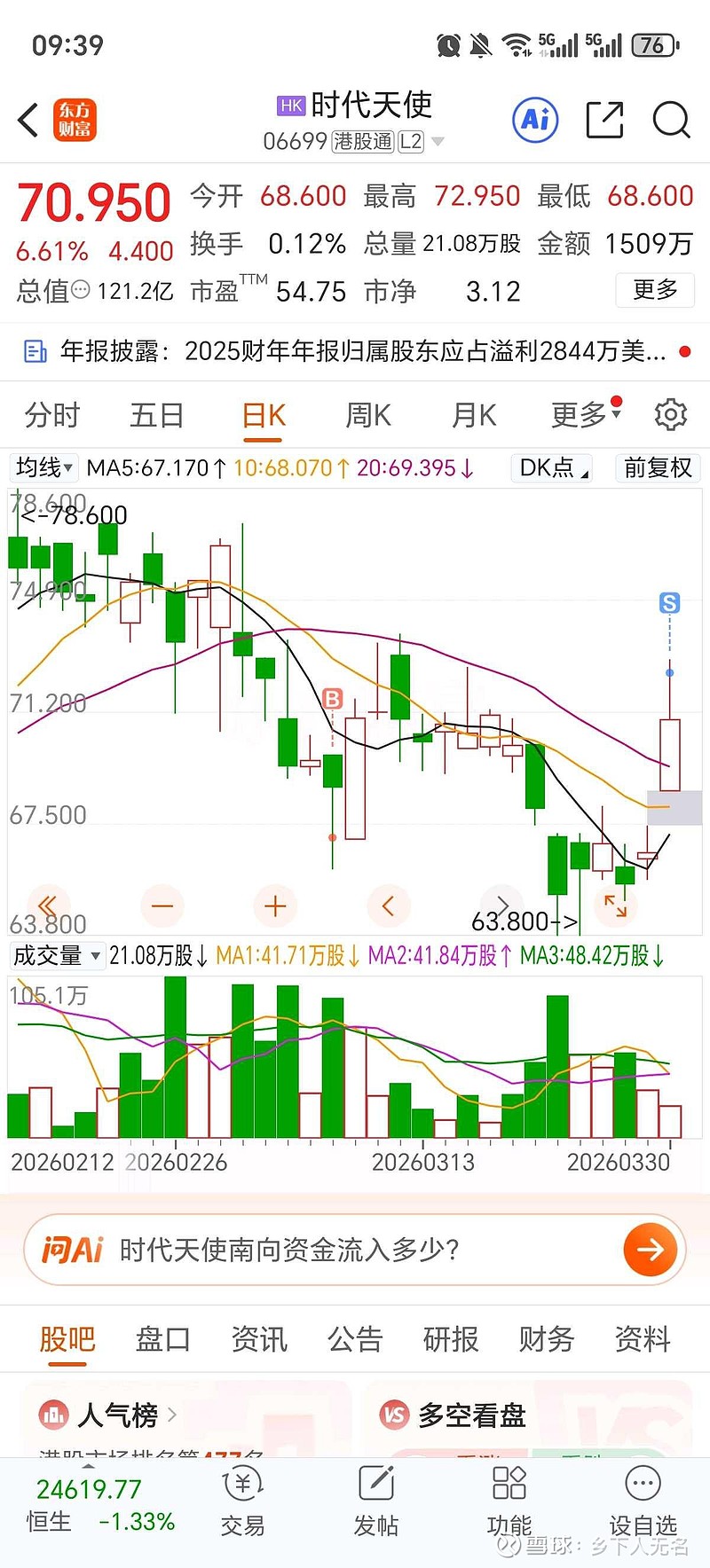Open the search magnifier
The height and width of the screenshot is (1568, 710).
(x=671, y=120)
